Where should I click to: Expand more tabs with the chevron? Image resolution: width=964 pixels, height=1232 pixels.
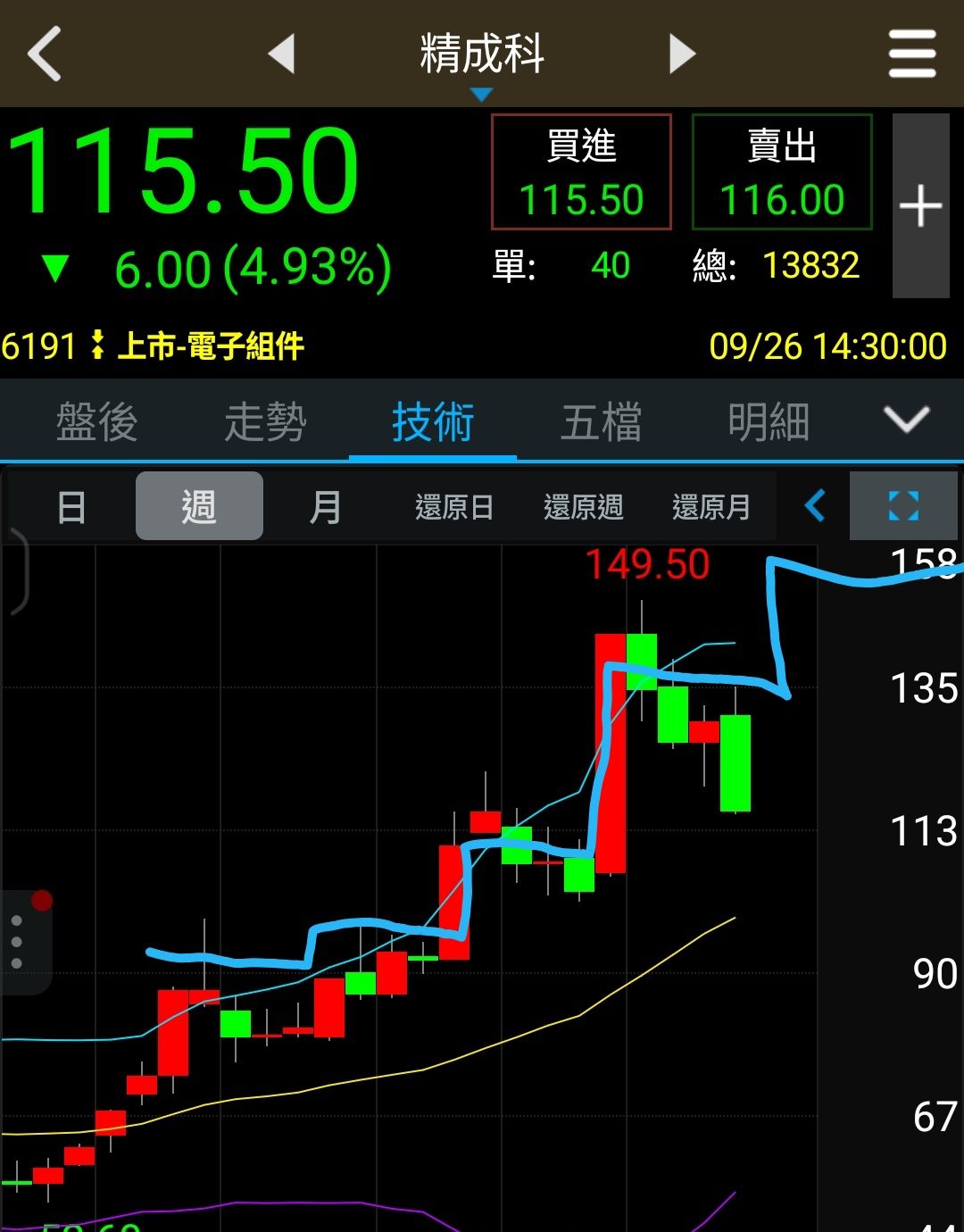[x=906, y=420]
